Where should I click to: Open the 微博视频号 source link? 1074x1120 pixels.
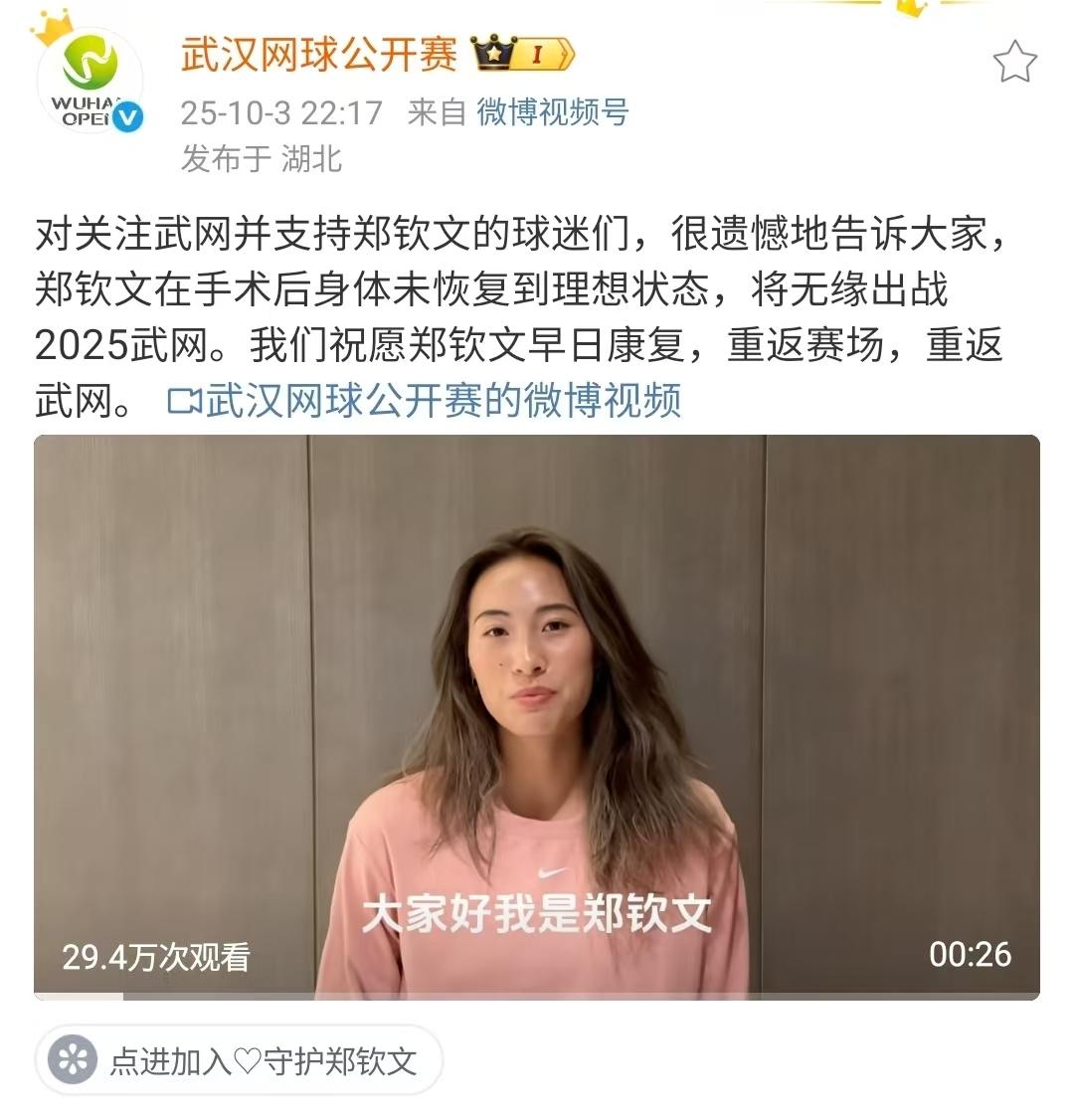[553, 111]
